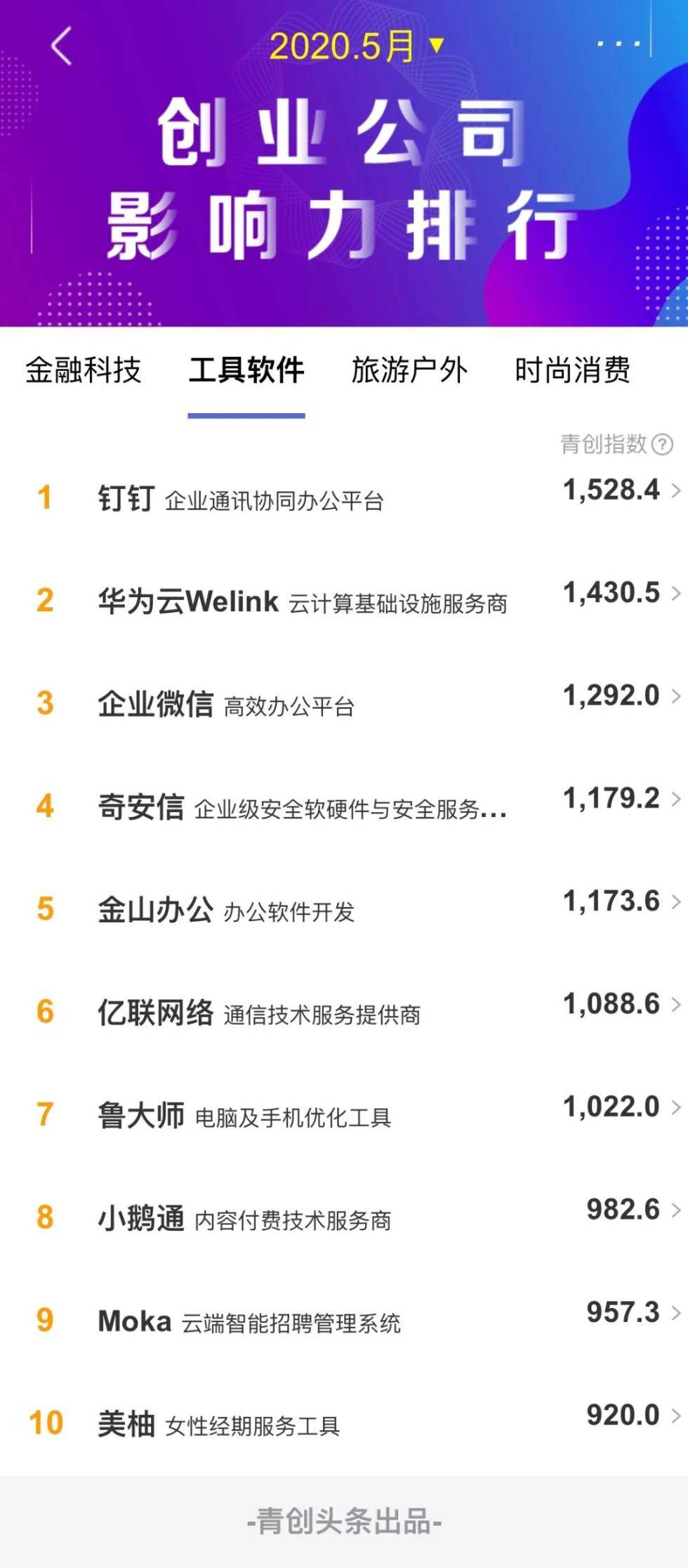Screen dimensions: 688x1568
Task: View the 奇安信 company details
Action: pyautogui.click(x=344, y=806)
